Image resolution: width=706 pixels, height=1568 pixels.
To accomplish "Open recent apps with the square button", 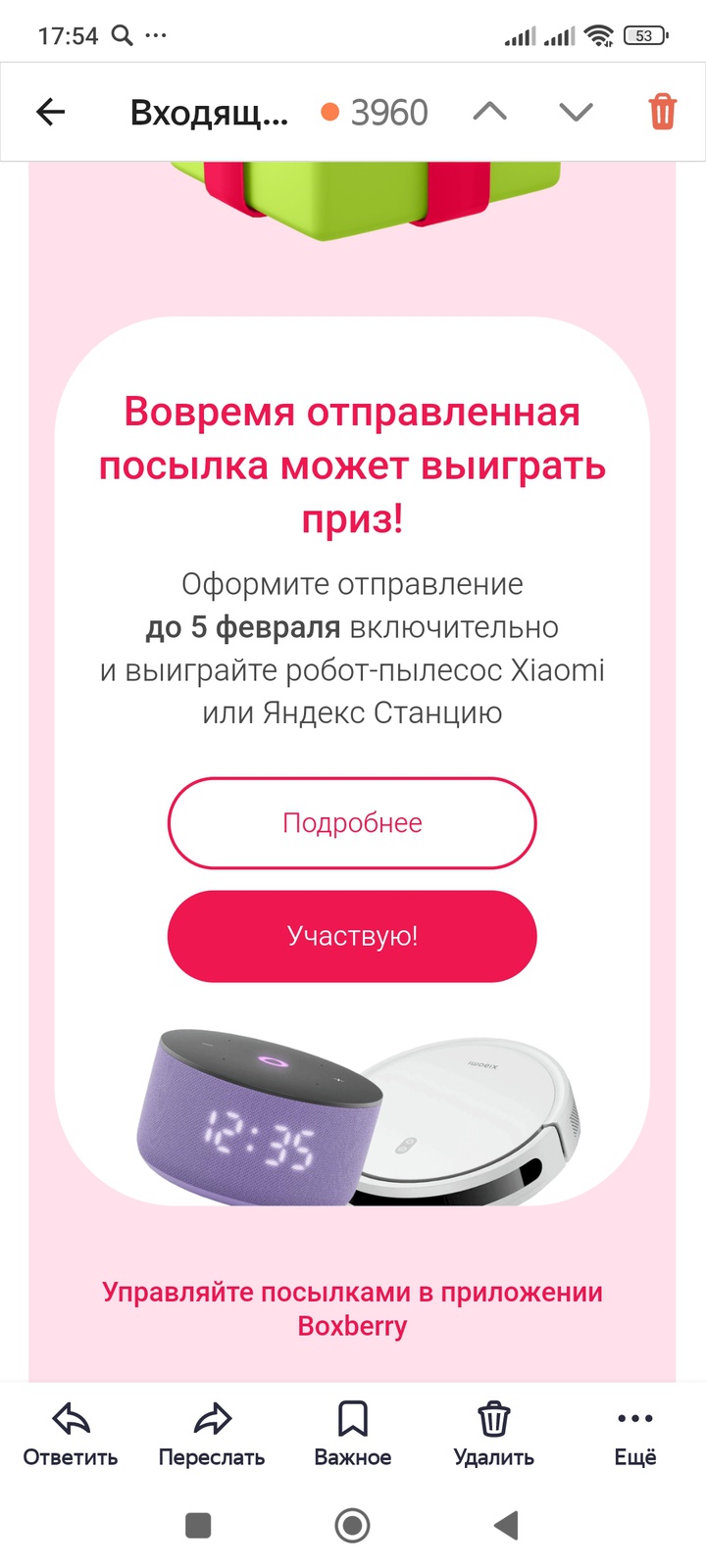I will pos(198,1525).
